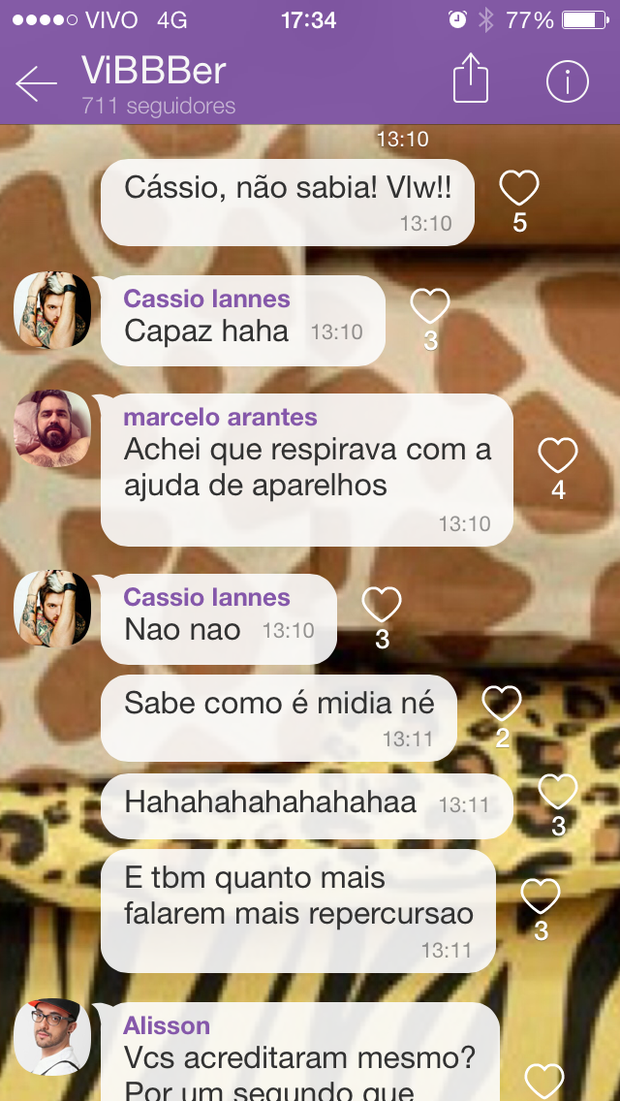Open Cassio Iannes' avatar beside "Nao nao"
The width and height of the screenshot is (620, 1101).
pos(52,608)
